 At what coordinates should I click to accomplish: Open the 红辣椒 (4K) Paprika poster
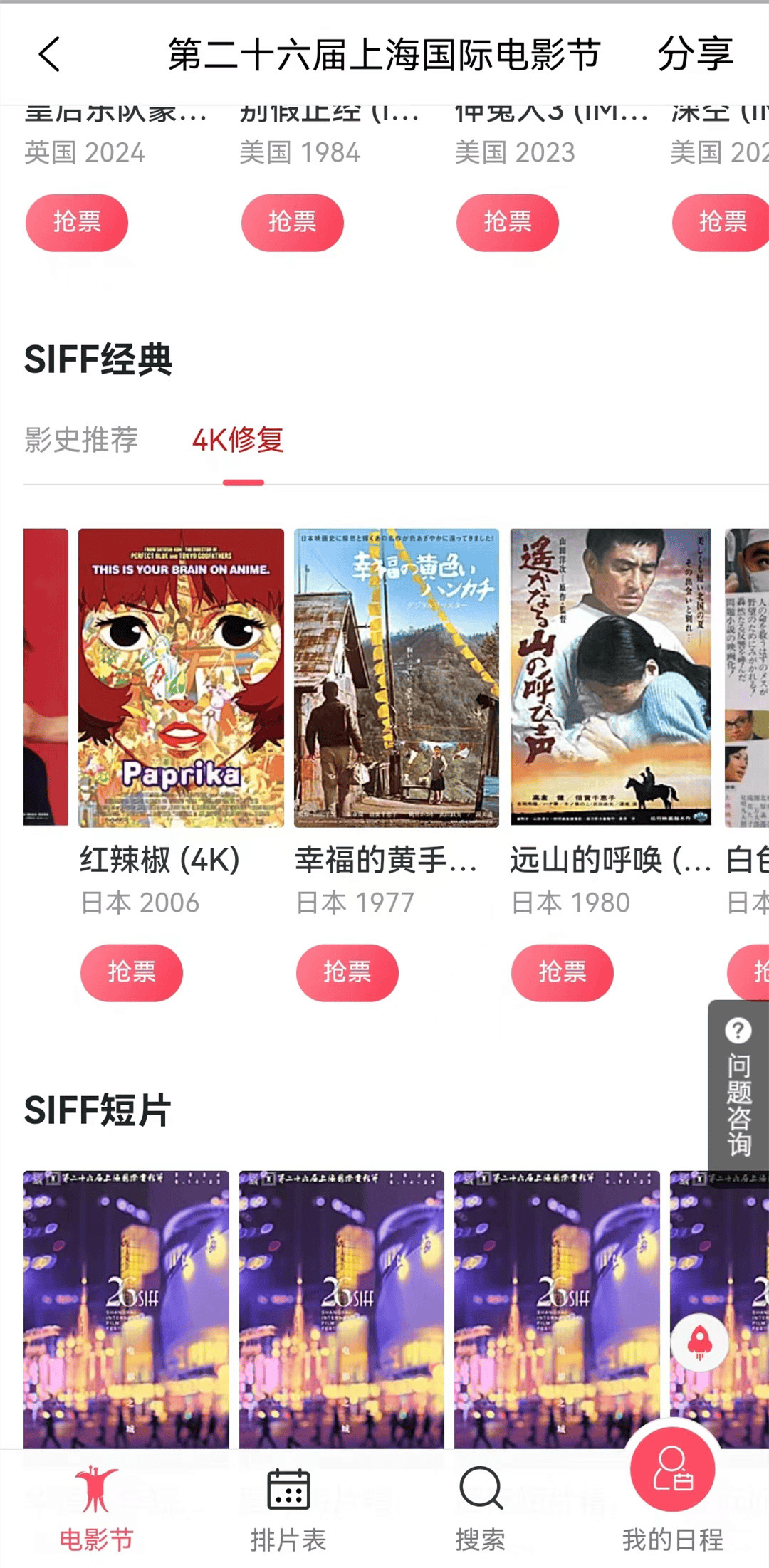point(181,678)
